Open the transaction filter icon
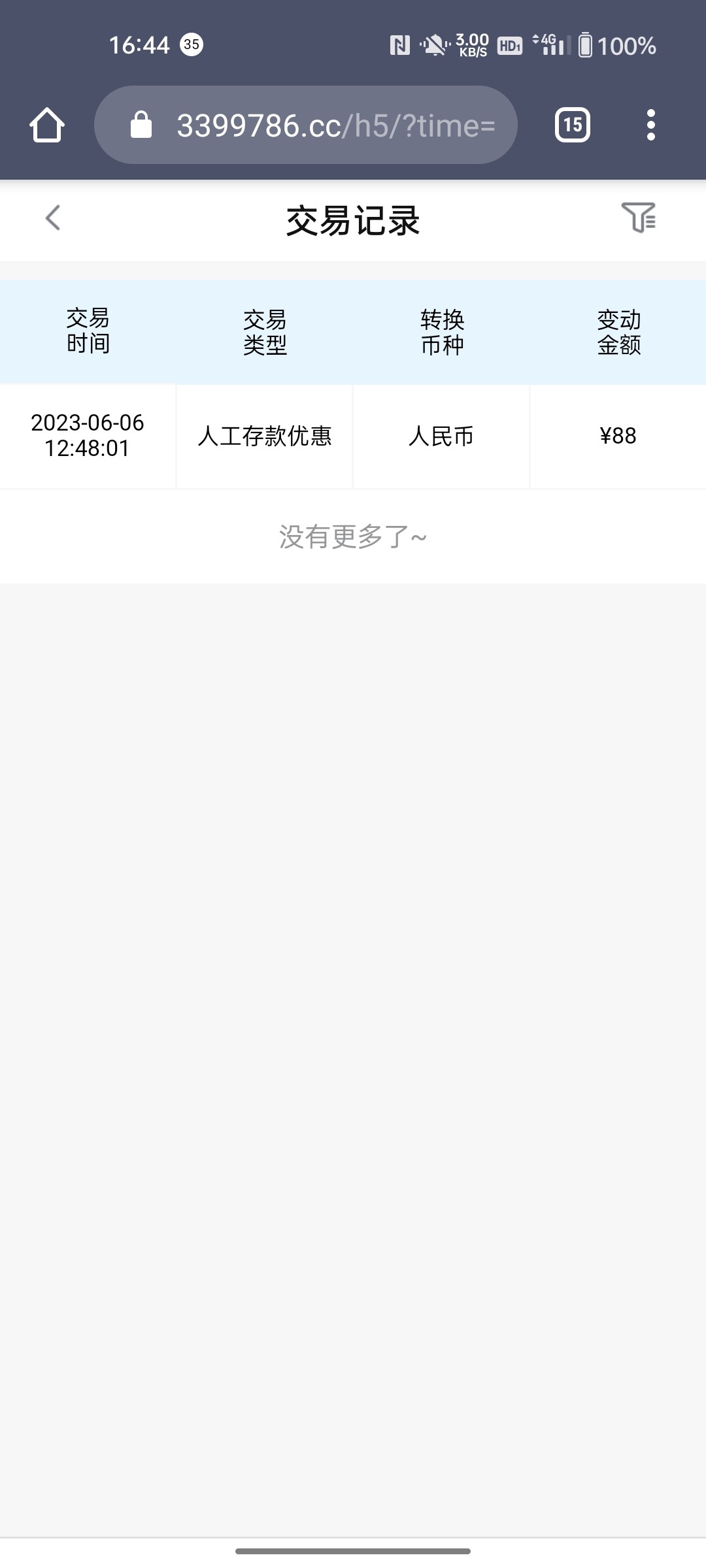The width and height of the screenshot is (706, 1568). pyautogui.click(x=638, y=218)
